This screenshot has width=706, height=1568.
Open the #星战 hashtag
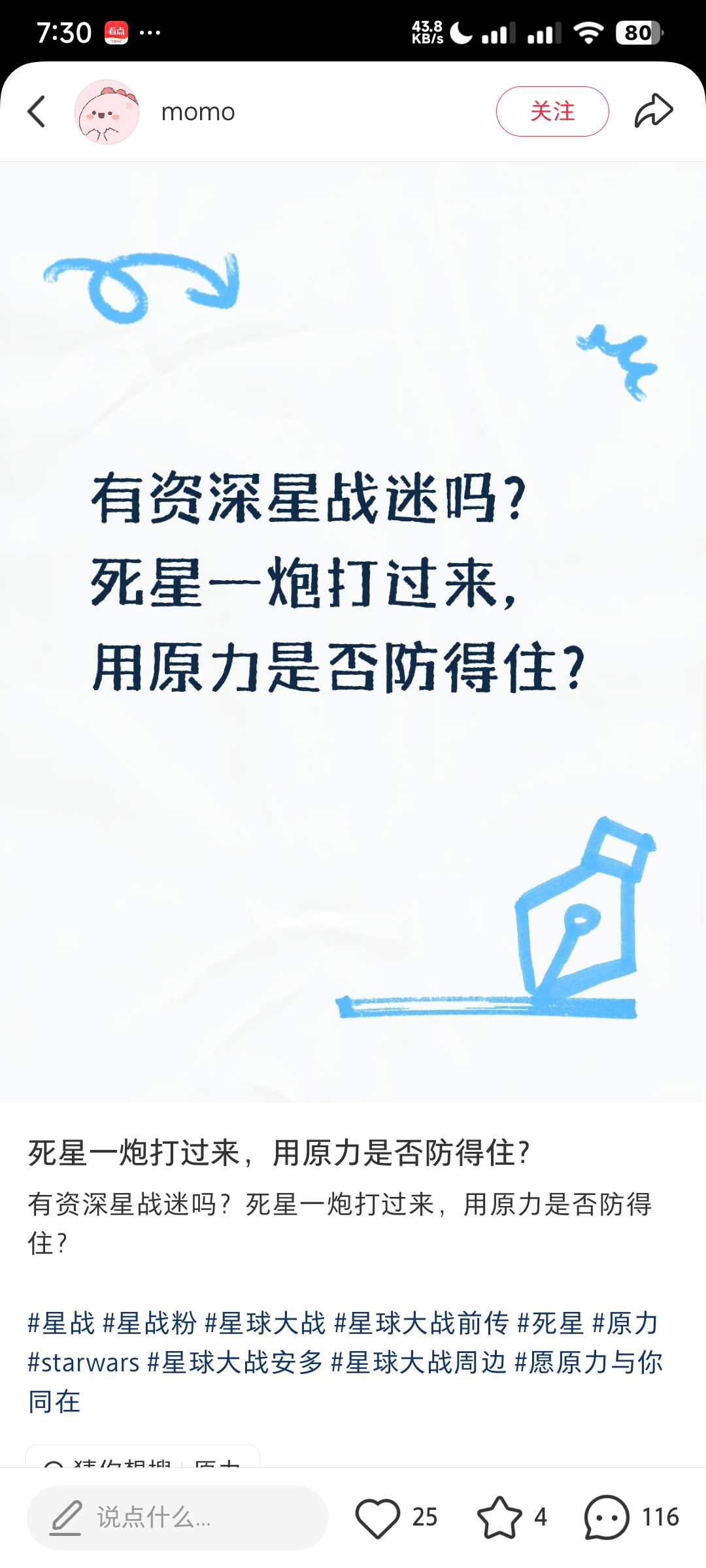click(61, 1324)
